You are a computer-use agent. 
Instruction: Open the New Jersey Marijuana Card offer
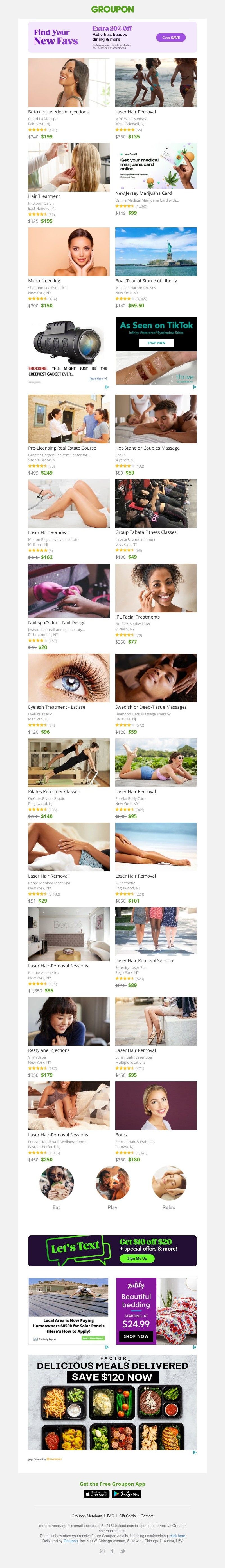[x=156, y=167]
